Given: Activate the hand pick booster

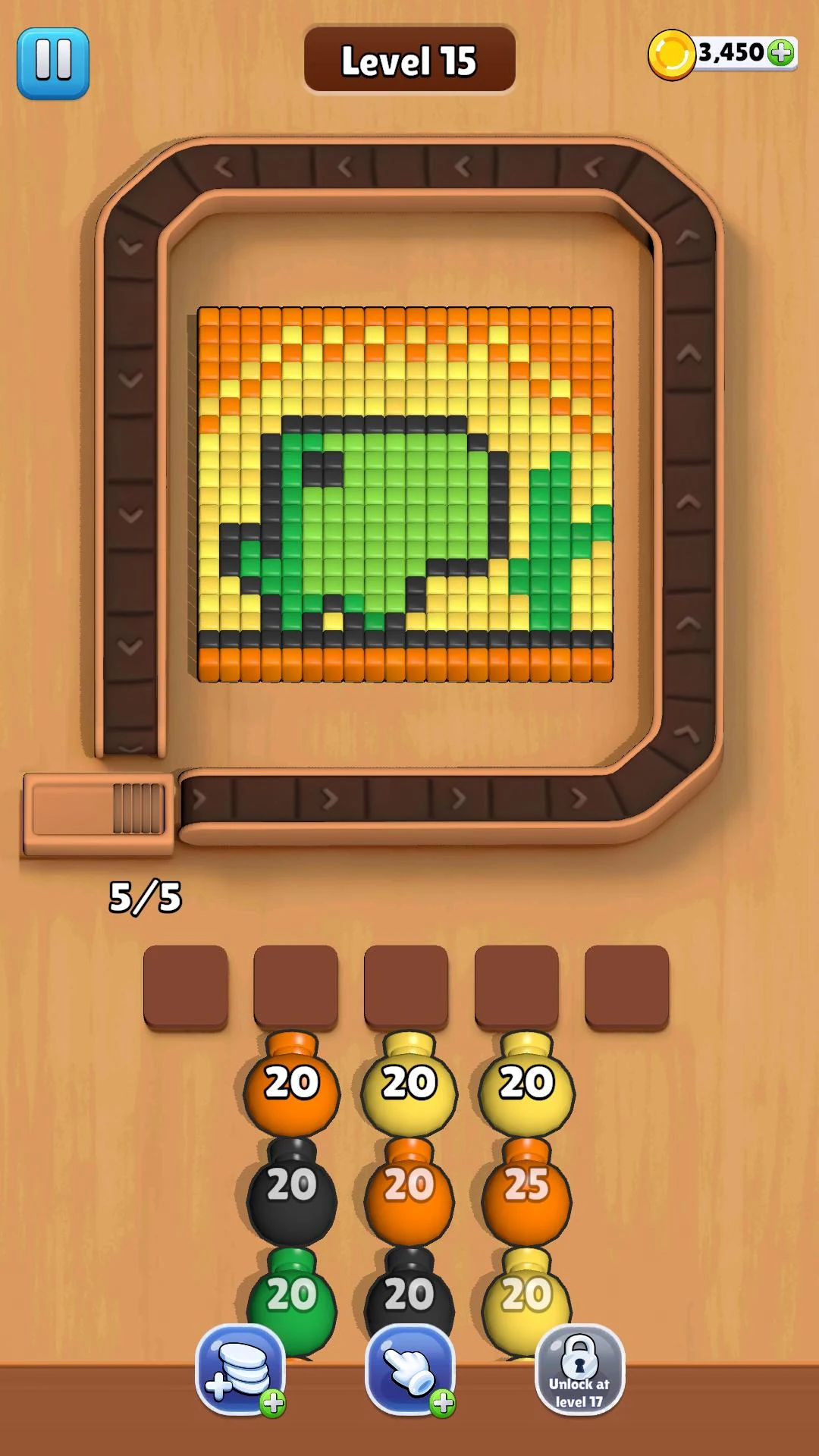Looking at the screenshot, I should 410,1369.
